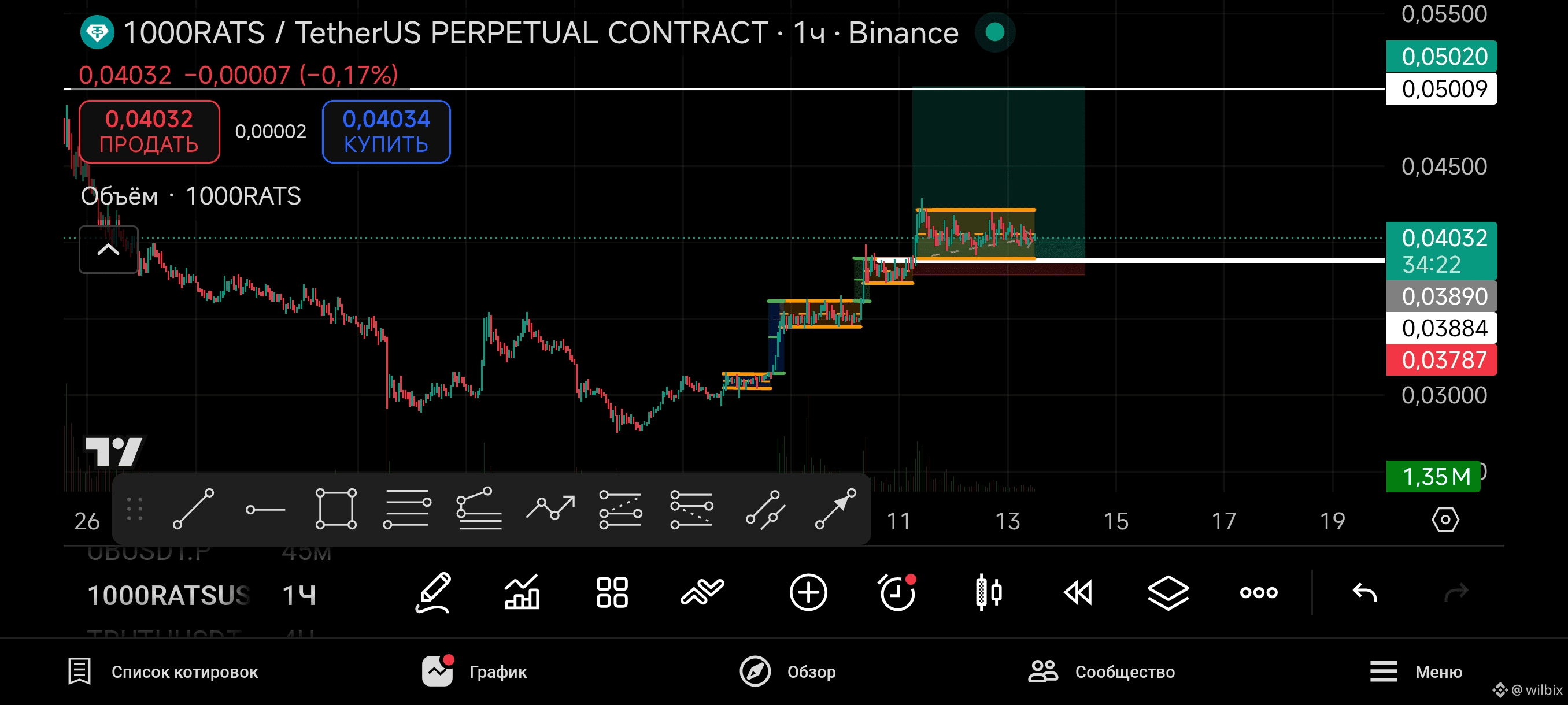Select the arrow drawing tool
The width and height of the screenshot is (1568, 705).
835,509
